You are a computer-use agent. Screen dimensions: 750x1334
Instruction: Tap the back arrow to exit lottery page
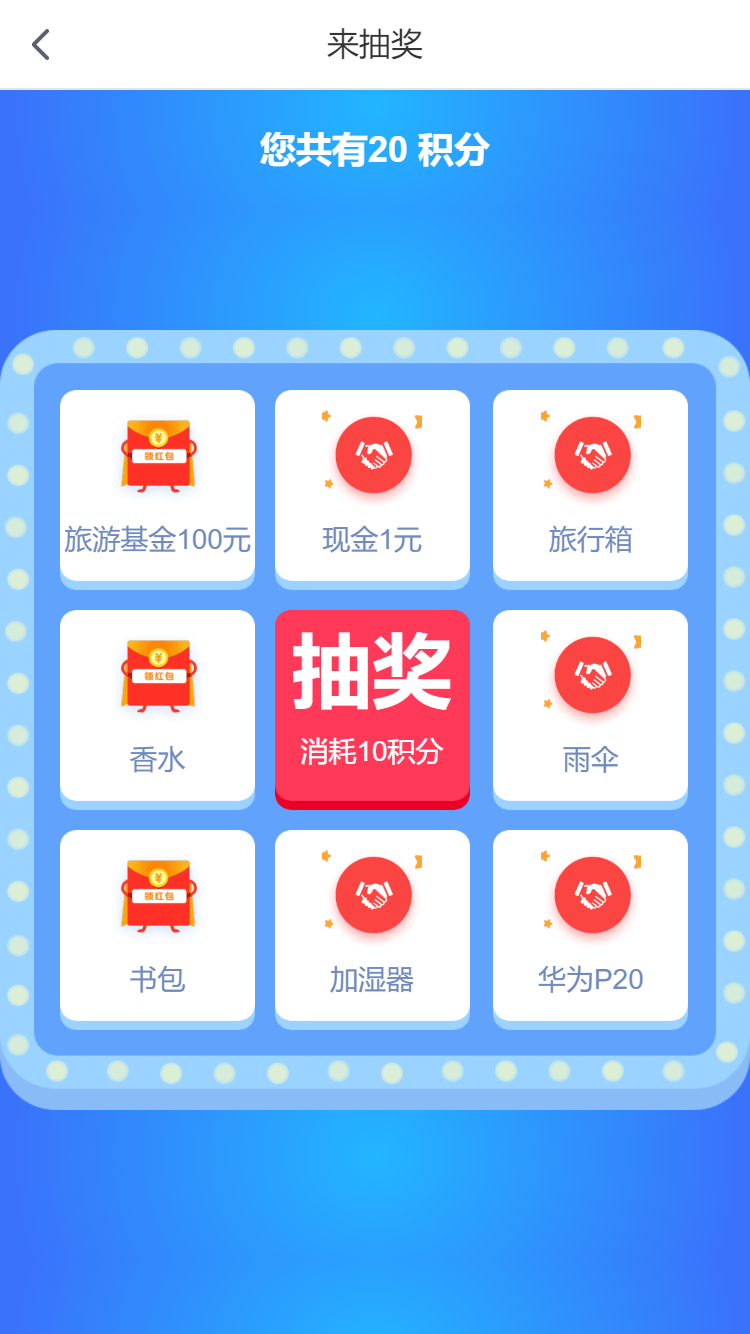point(40,44)
